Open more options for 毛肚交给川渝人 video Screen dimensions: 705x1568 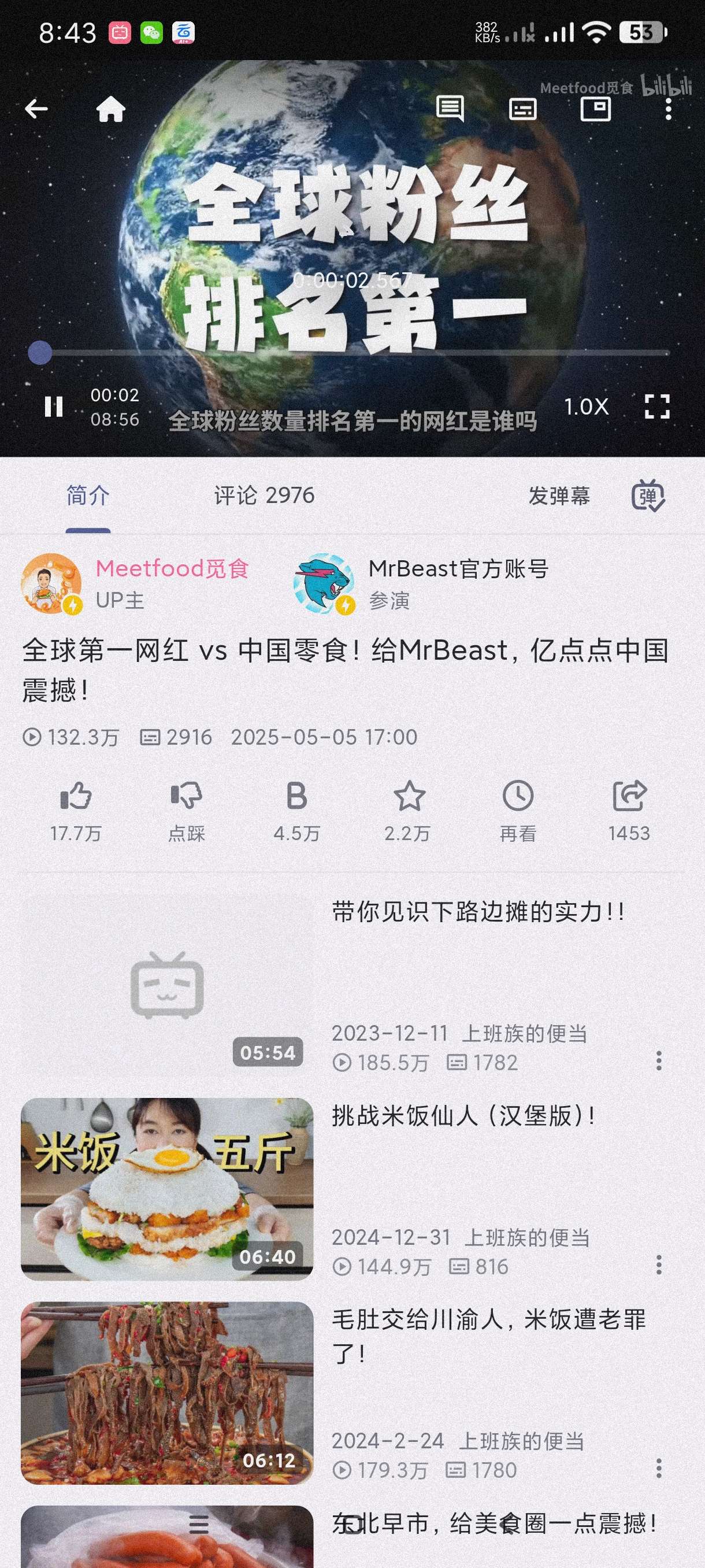[x=659, y=1468]
